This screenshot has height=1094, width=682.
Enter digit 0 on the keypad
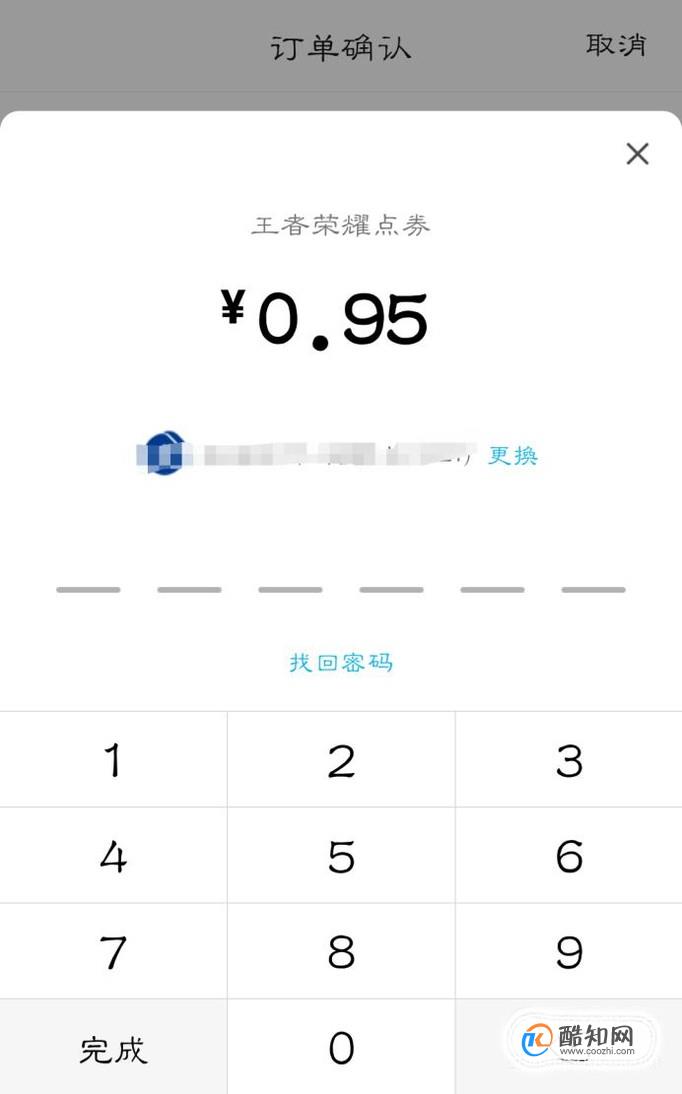point(341,1047)
